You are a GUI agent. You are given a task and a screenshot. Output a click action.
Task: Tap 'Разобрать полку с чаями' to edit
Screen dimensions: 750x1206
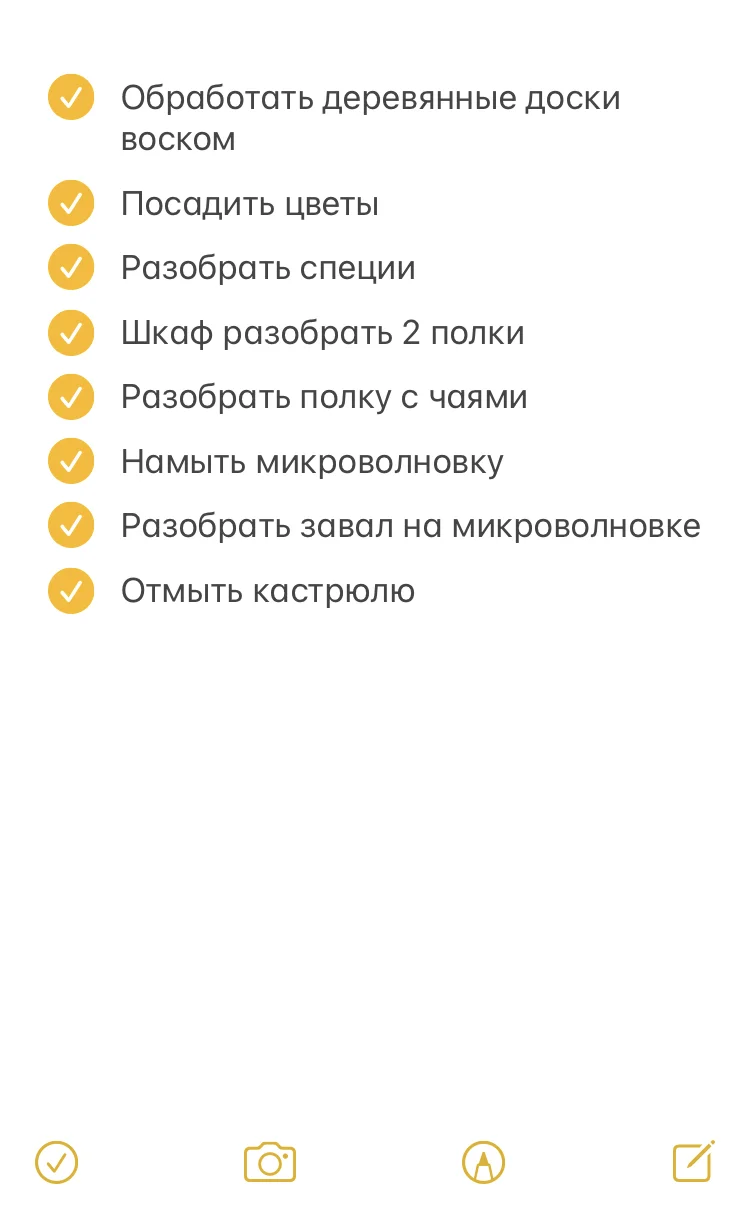point(324,396)
